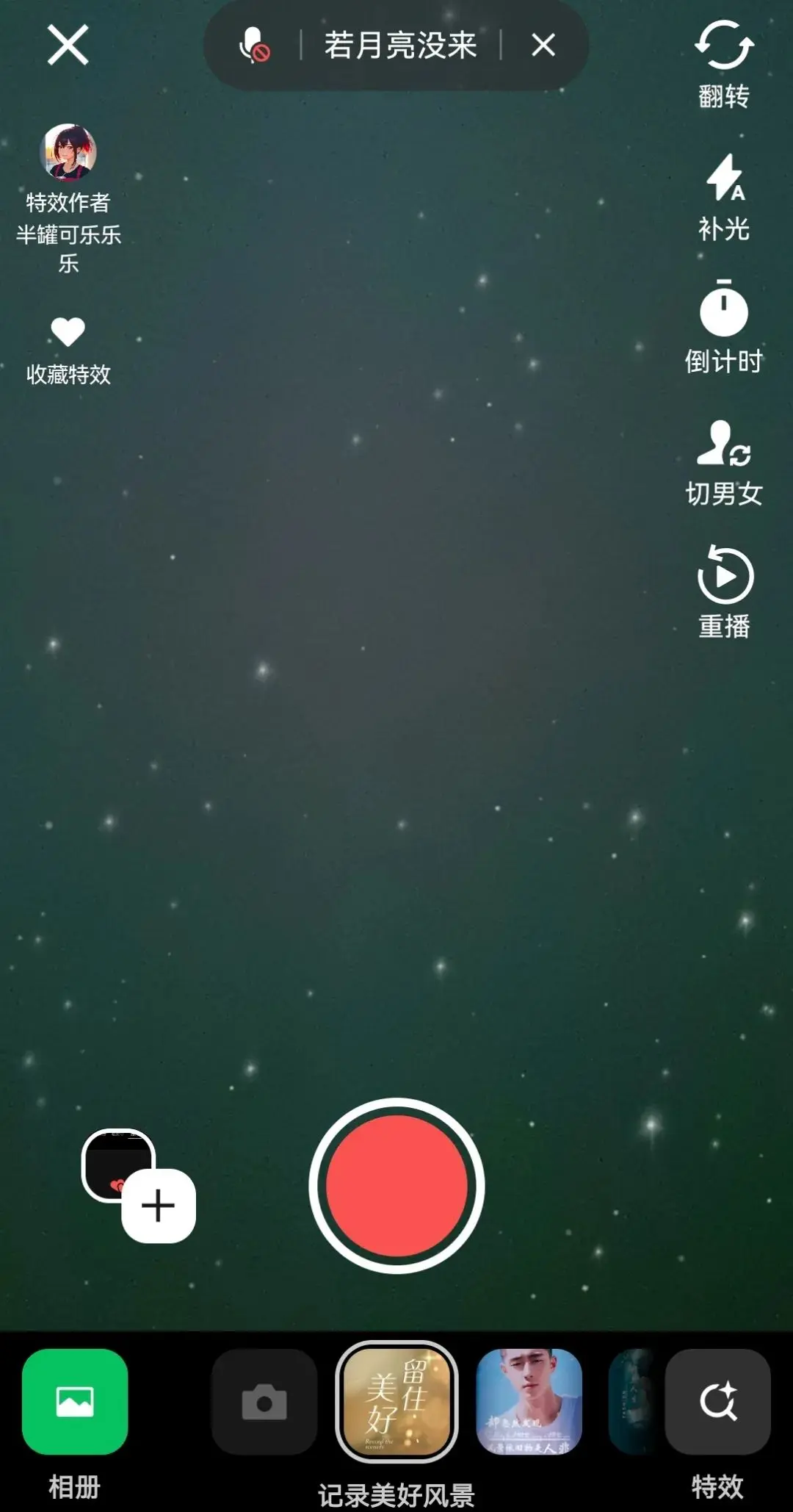Open effect author 半罐可乐乐's profile
This screenshot has width=793, height=1512.
68,152
